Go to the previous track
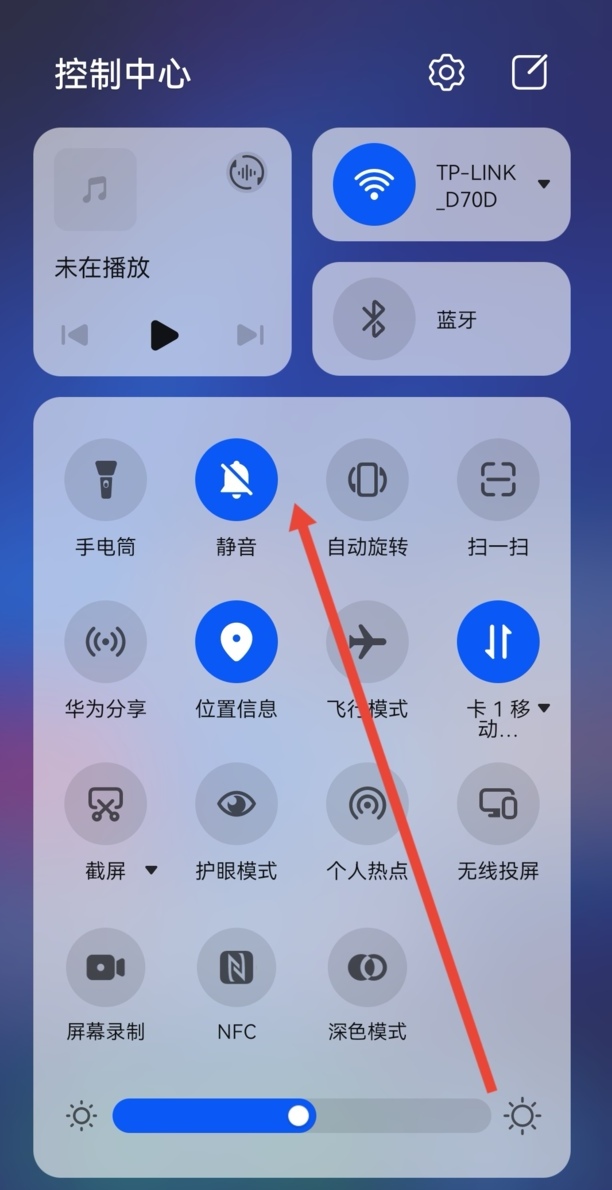 tap(75, 335)
